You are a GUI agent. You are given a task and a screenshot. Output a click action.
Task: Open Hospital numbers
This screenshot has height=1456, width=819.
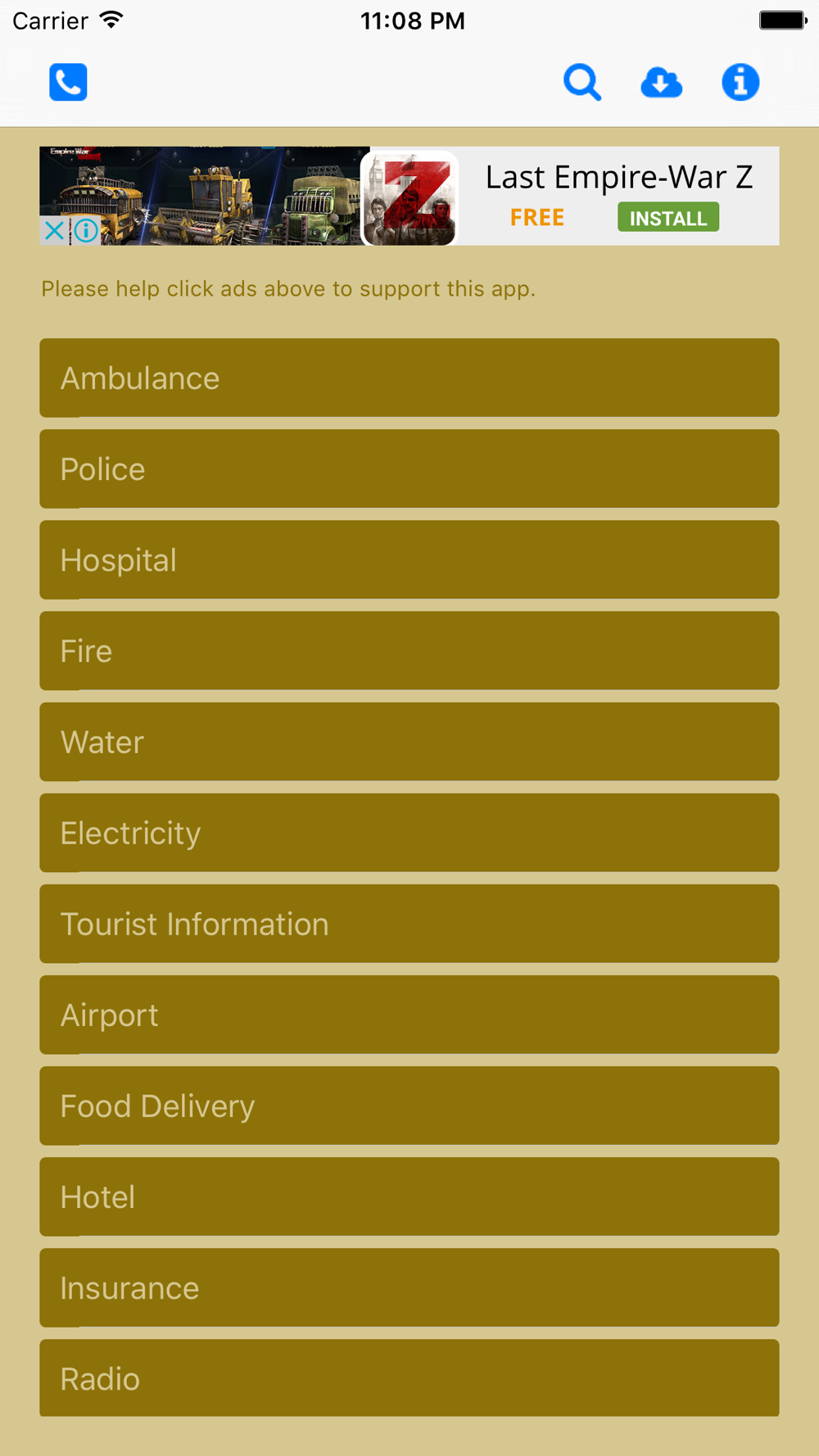[x=409, y=559]
